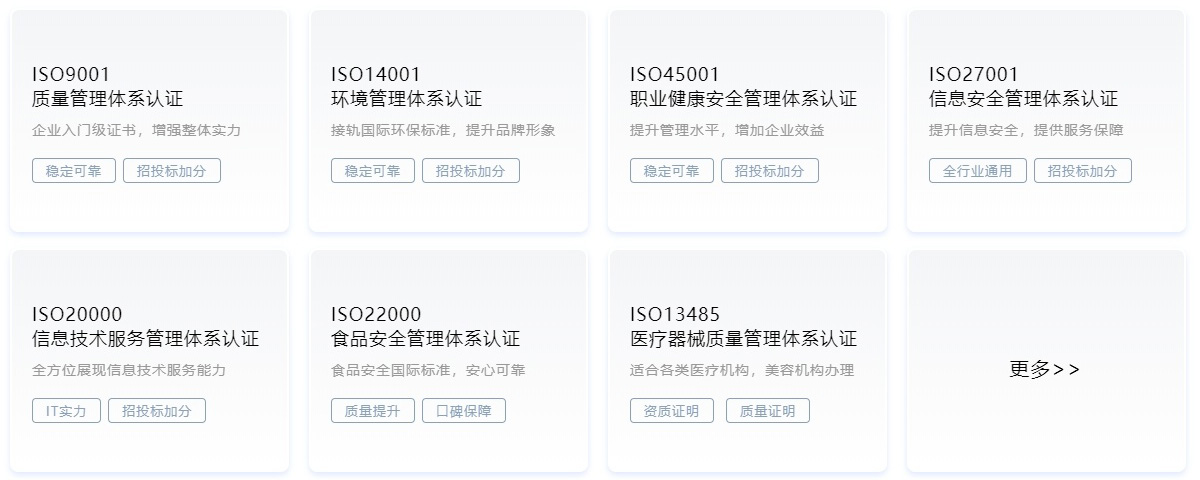Open the ISO20000 信息技术服务管理体系认证 card
Screen dimensions: 1200x480
(145, 339)
